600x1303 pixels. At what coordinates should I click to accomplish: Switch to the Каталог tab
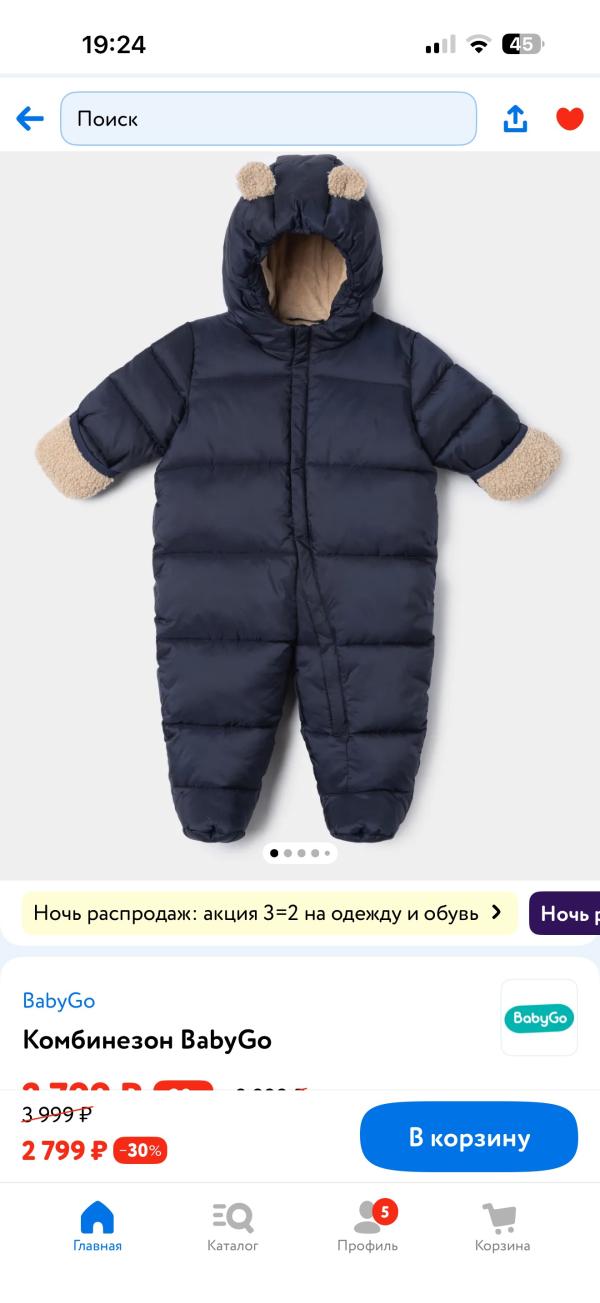click(233, 1226)
